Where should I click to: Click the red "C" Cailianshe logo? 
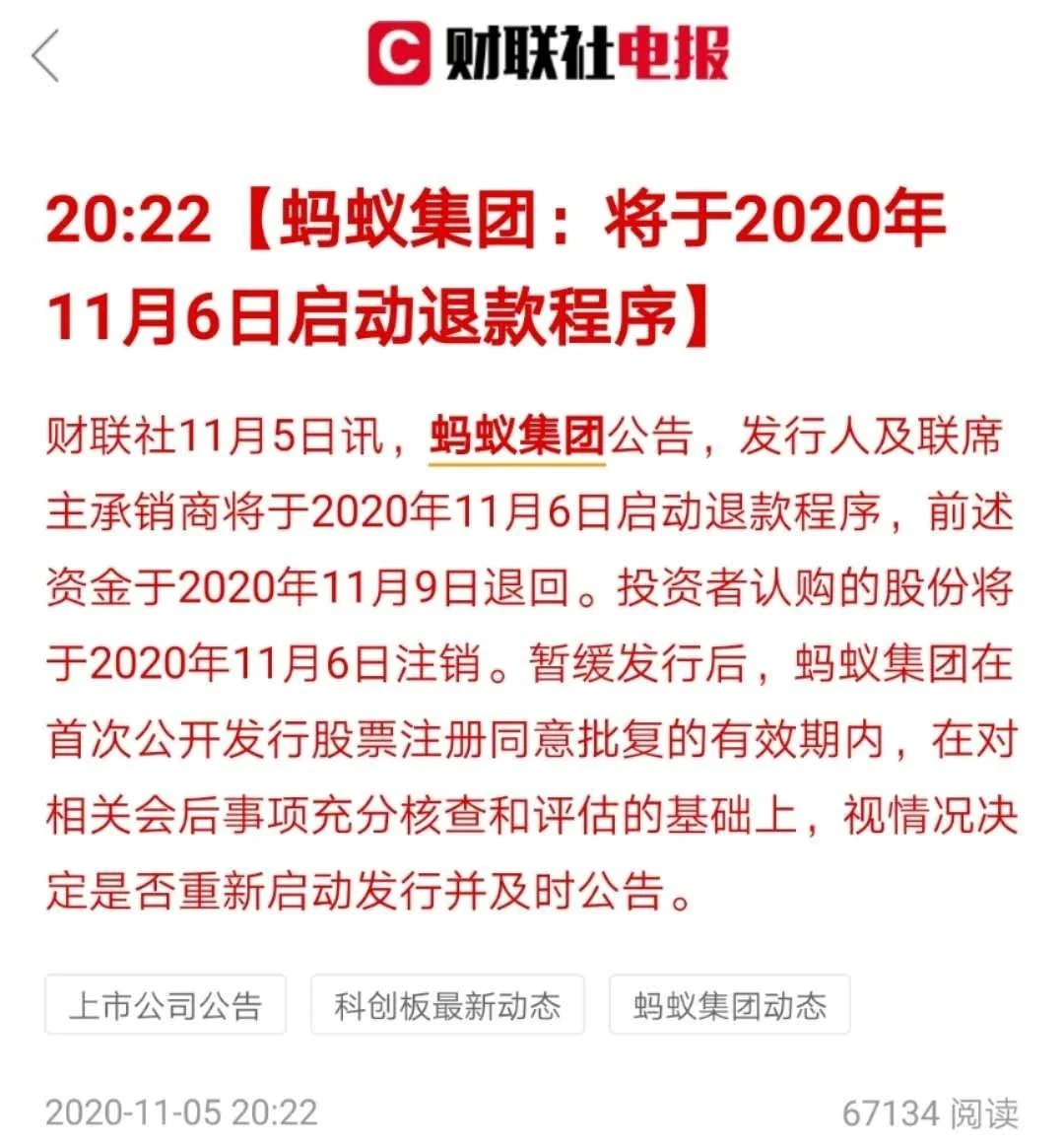(395, 52)
